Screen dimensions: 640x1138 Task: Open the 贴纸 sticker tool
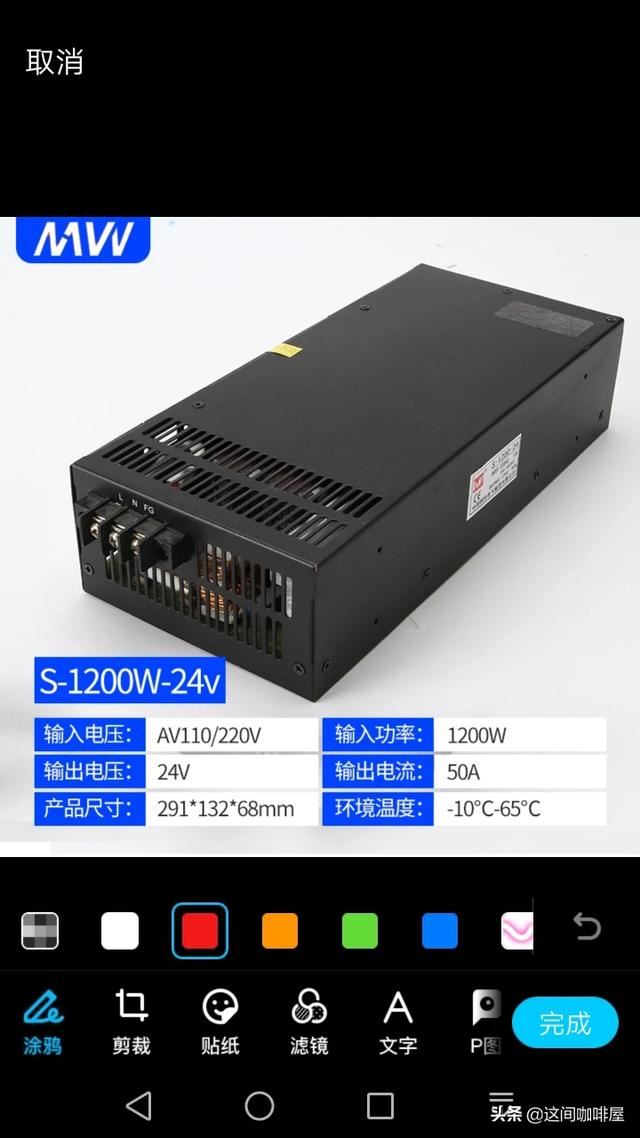click(x=220, y=1021)
